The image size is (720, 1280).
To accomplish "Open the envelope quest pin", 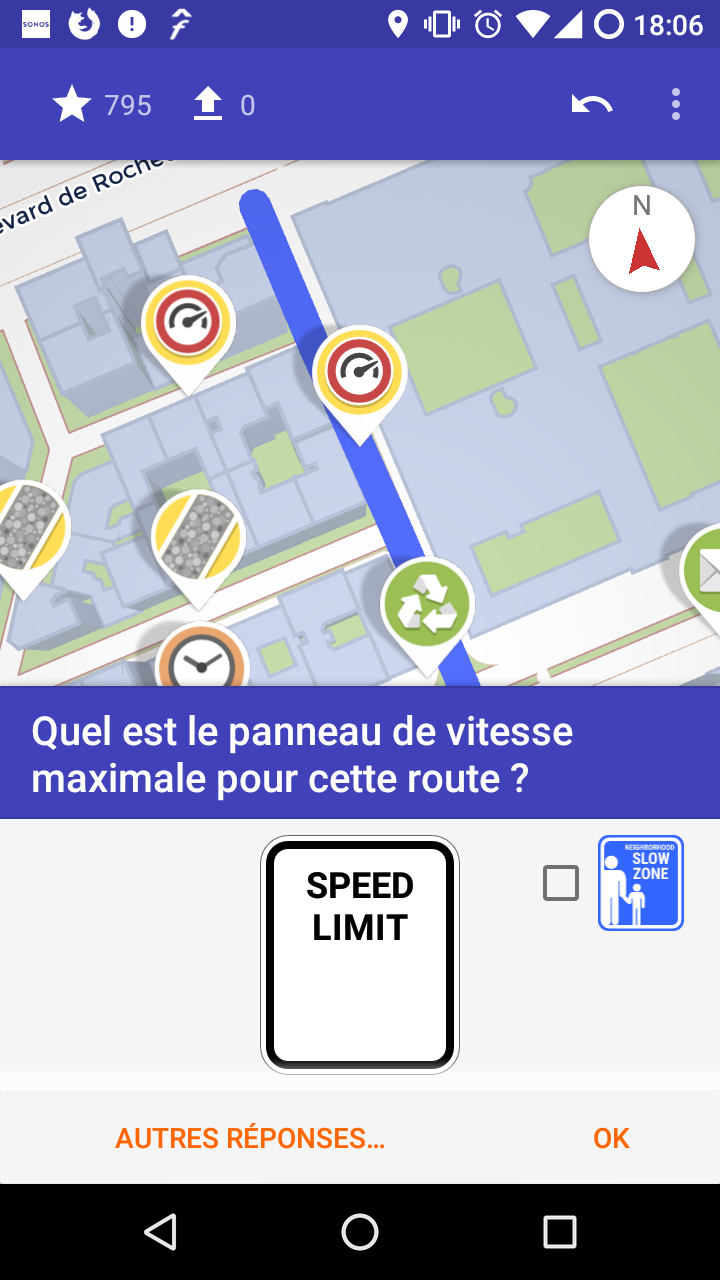I will 706,572.
